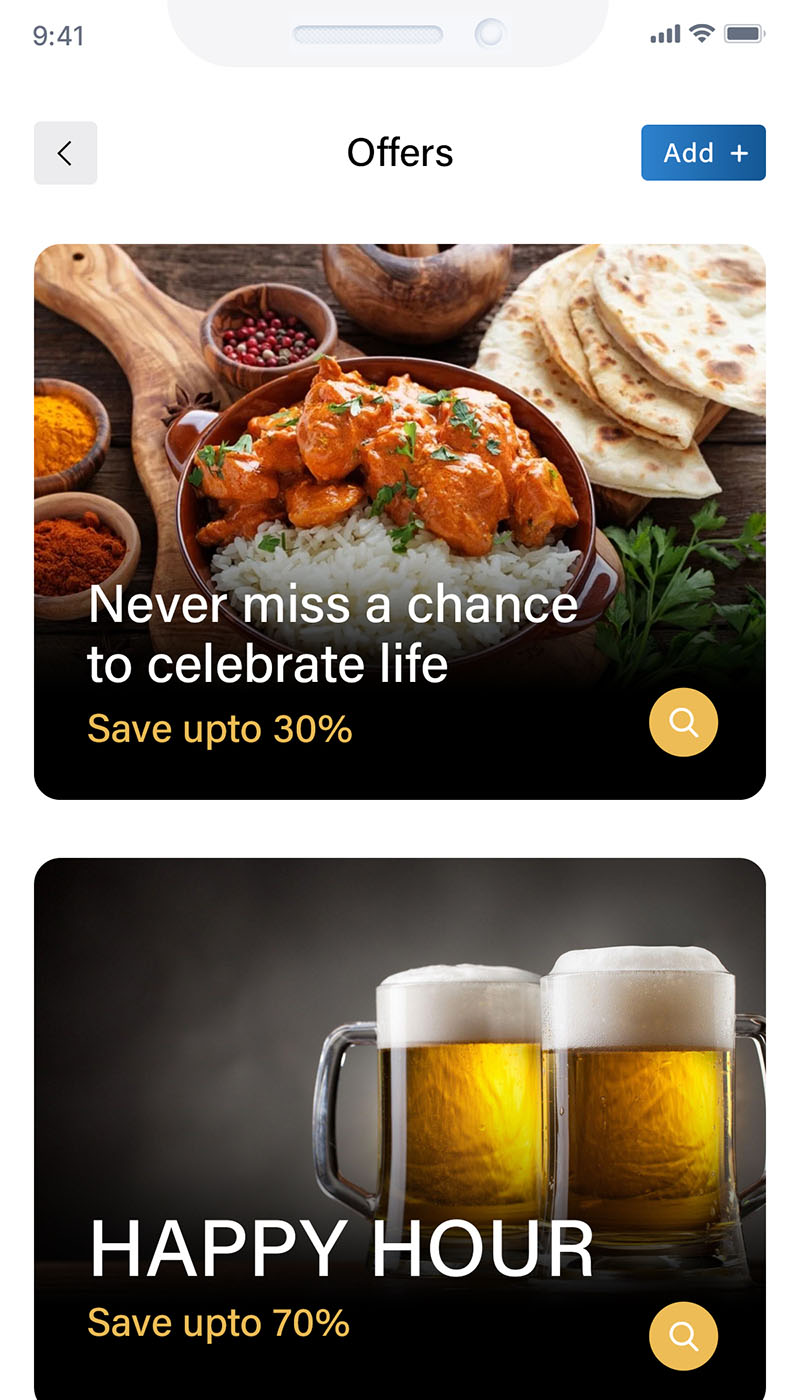Go back using the arrow button

[65, 153]
